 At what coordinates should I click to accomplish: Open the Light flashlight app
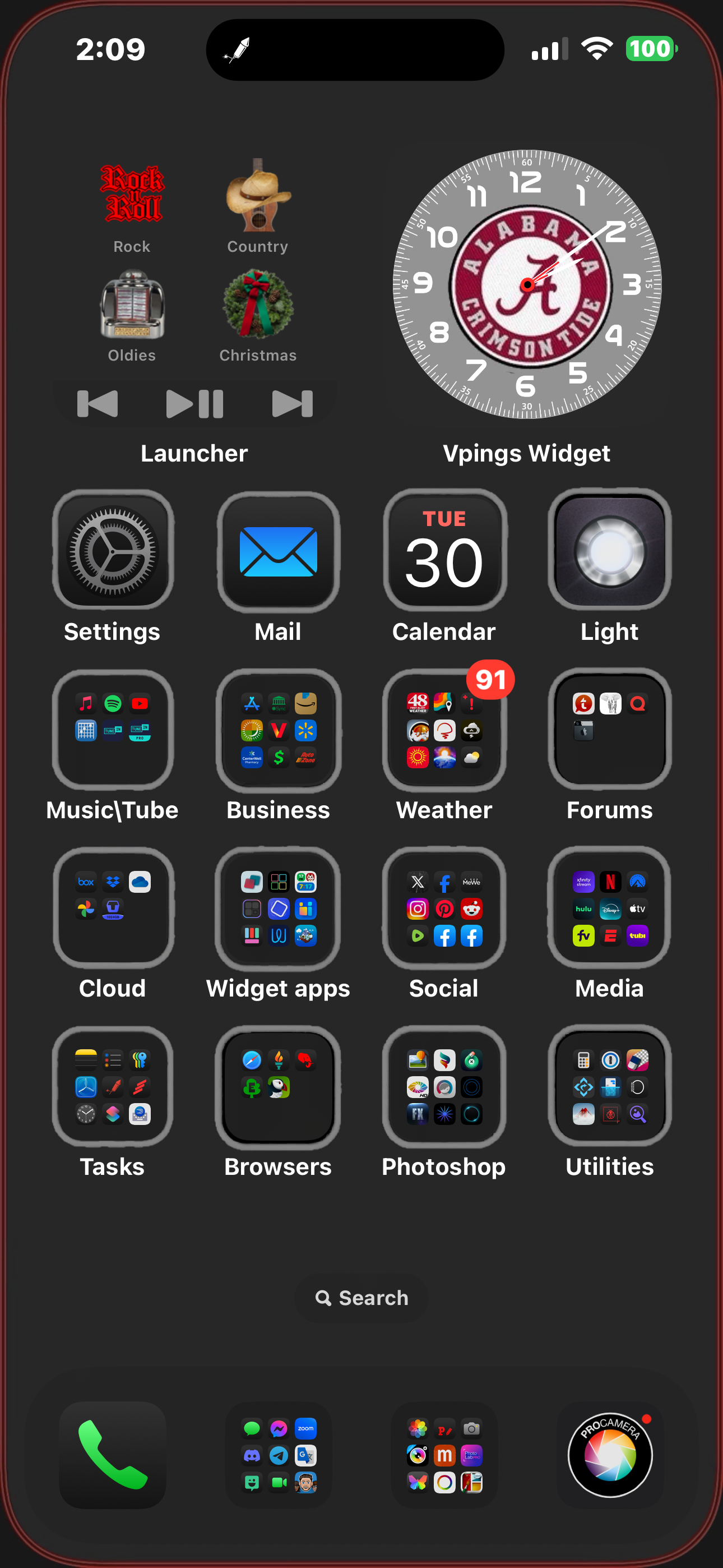pyautogui.click(x=609, y=551)
